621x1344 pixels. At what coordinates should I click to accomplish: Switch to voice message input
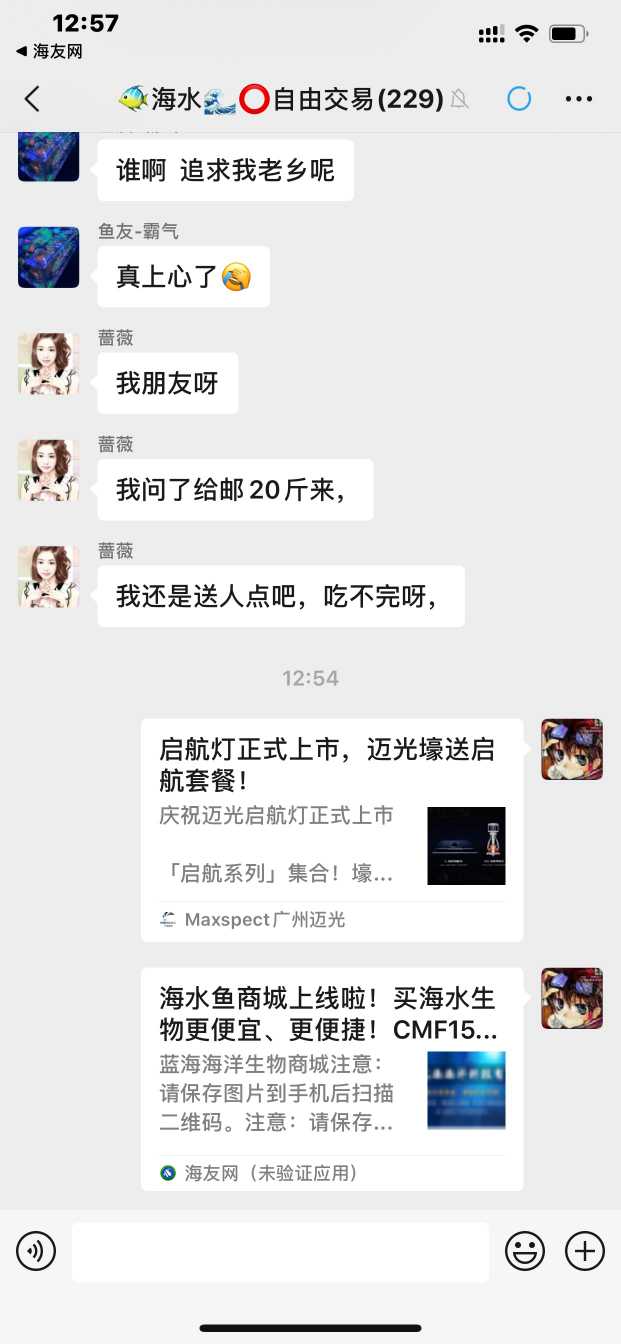(36, 1251)
